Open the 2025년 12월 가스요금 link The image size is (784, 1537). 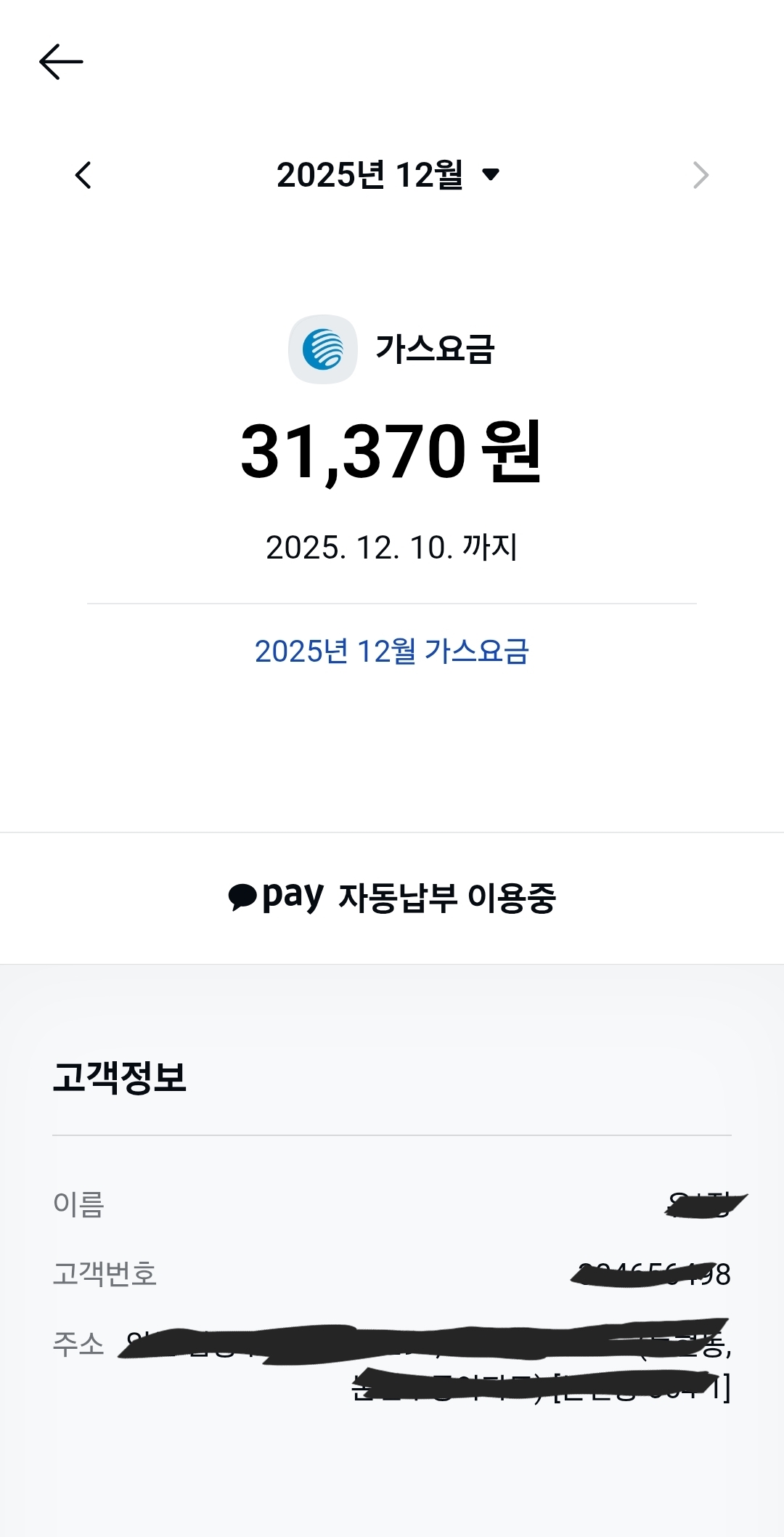tap(392, 651)
